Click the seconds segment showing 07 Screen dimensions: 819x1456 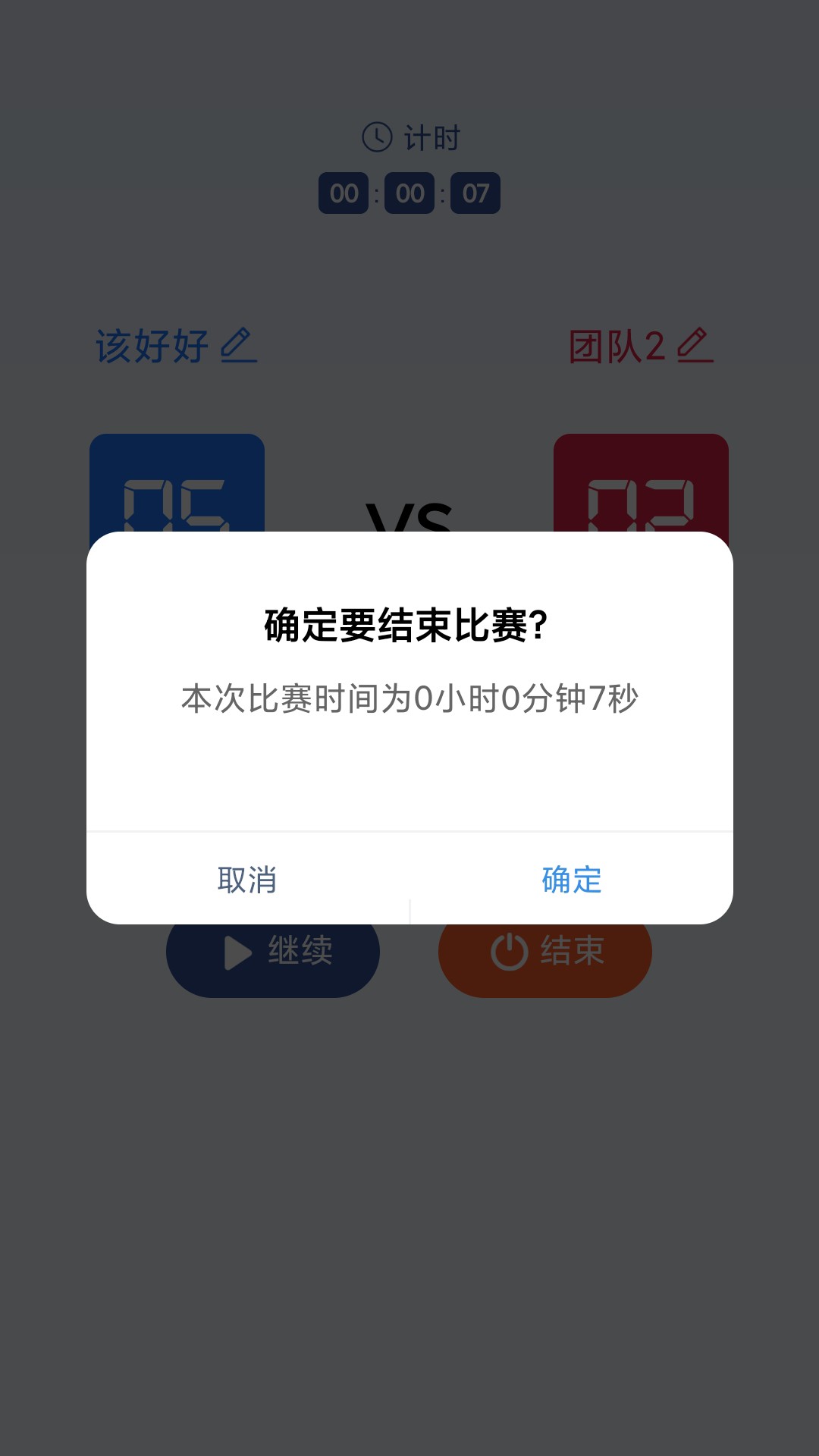pos(475,193)
